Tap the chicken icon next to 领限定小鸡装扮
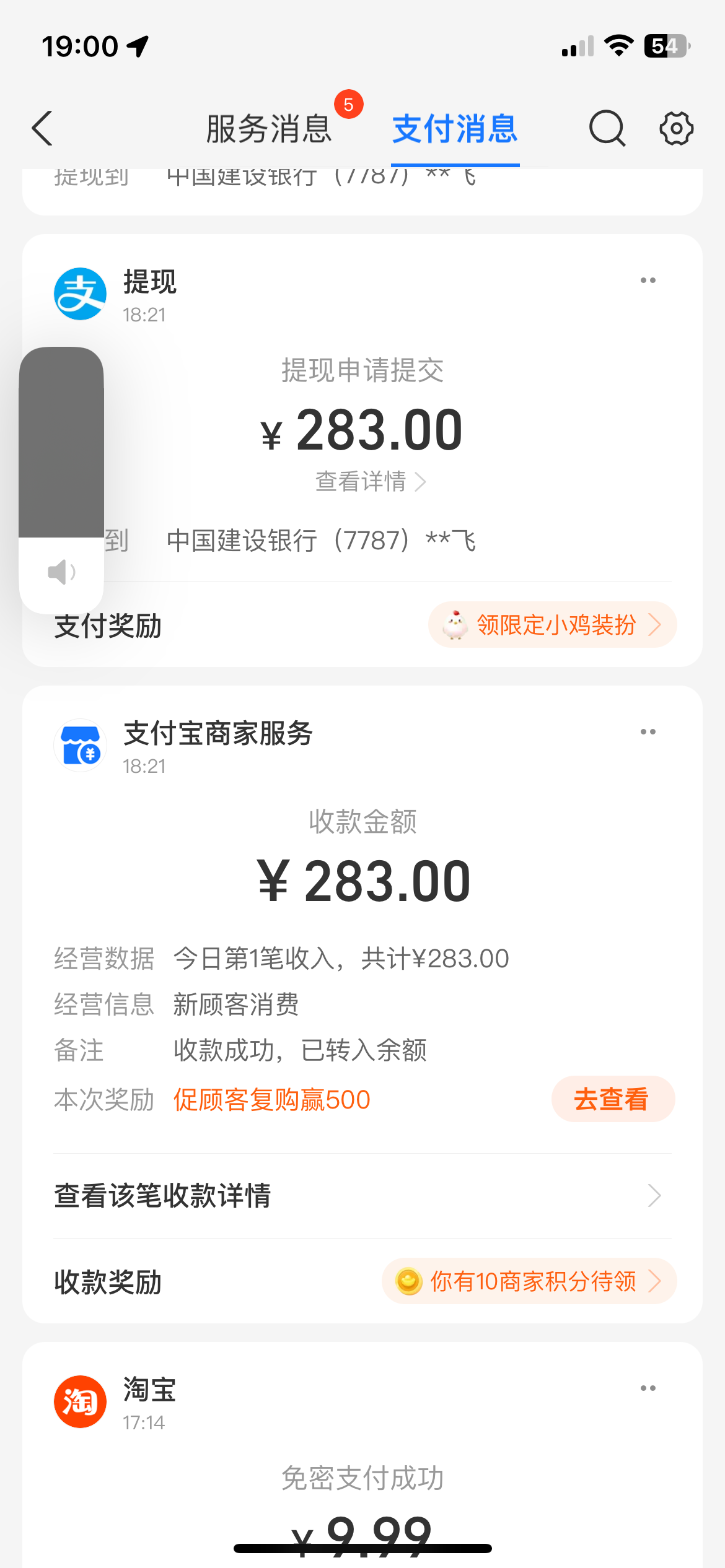This screenshot has width=725, height=1568. point(456,625)
